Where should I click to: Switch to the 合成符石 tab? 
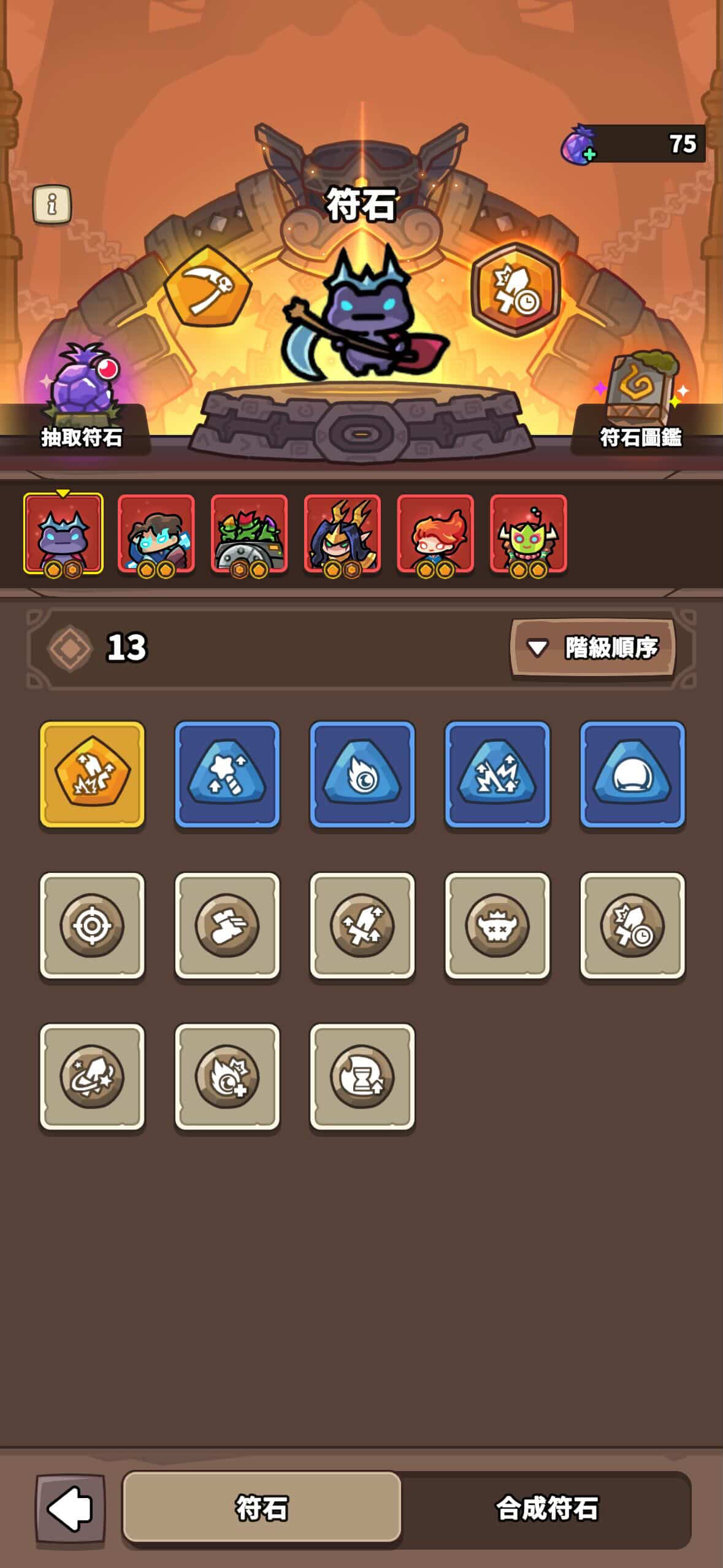click(x=546, y=1508)
